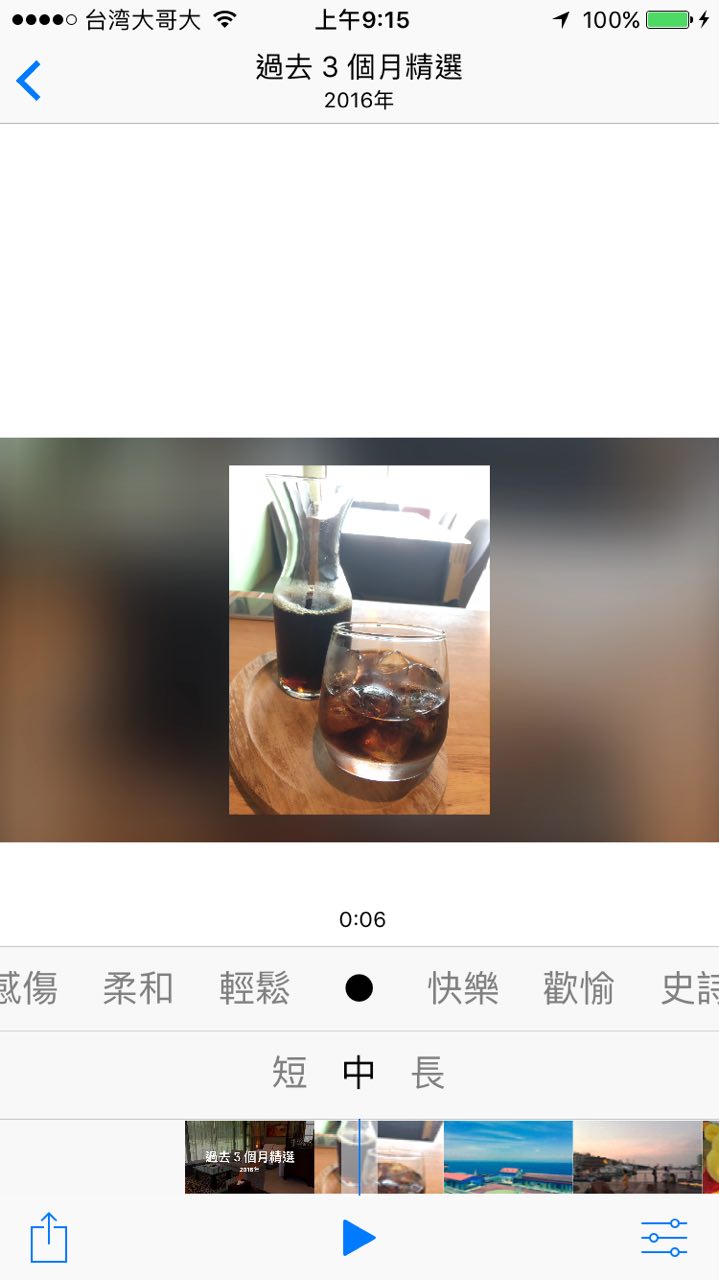The width and height of the screenshot is (719, 1280).
Task: Set movie length to 長
Action: 428,1073
